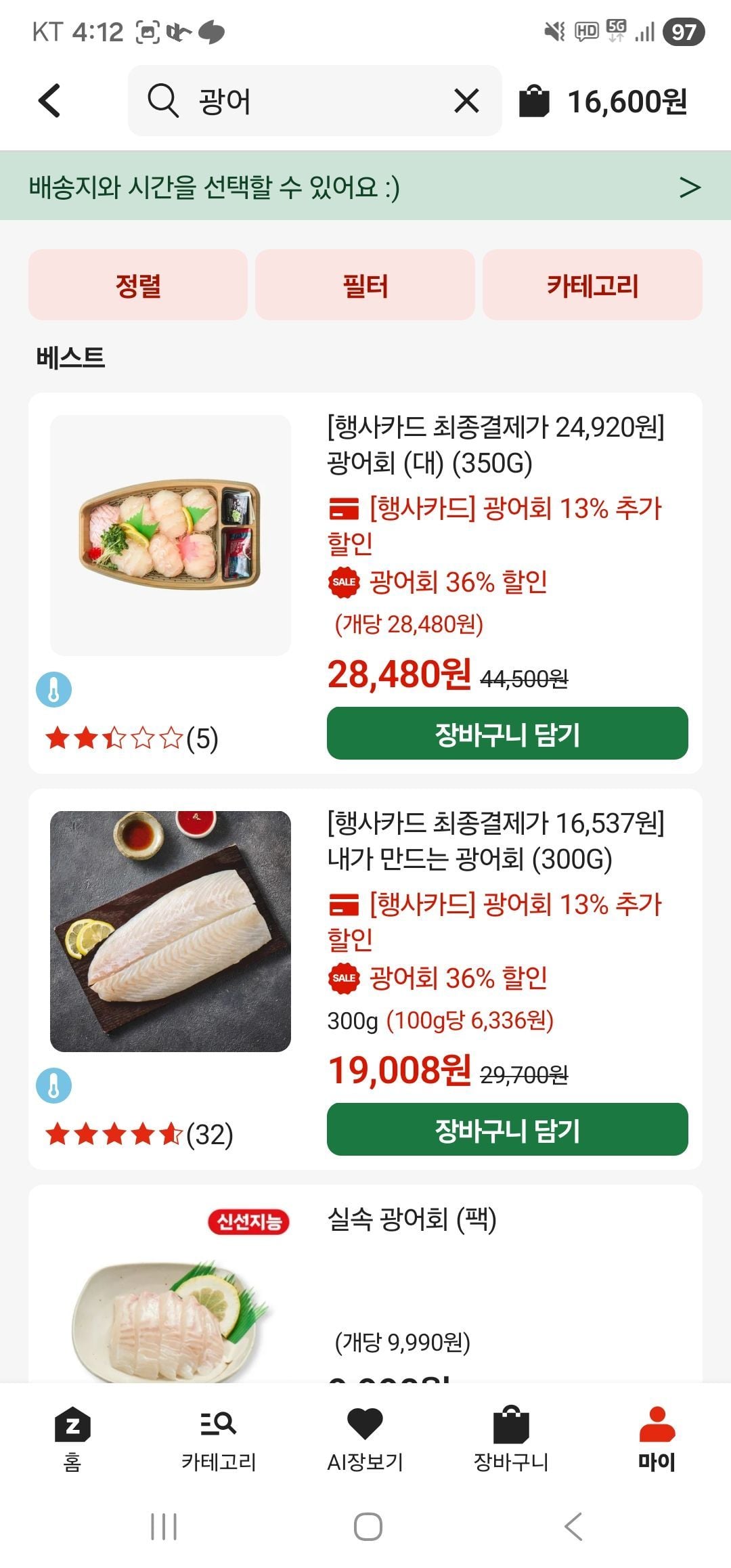
Task: Open the 내가 만드는 광어회 (300G) product
Action: point(495,842)
